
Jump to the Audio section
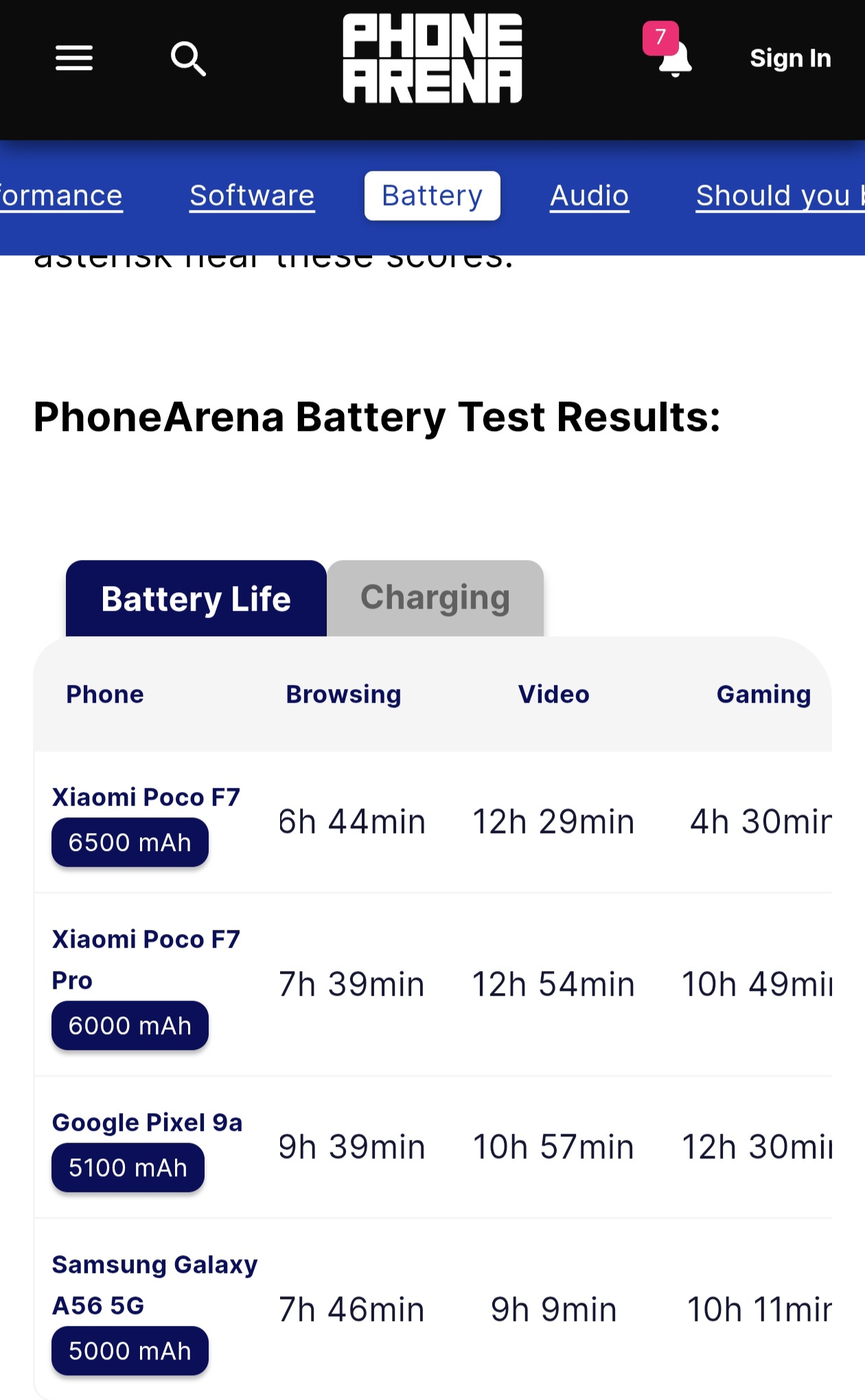coord(590,196)
